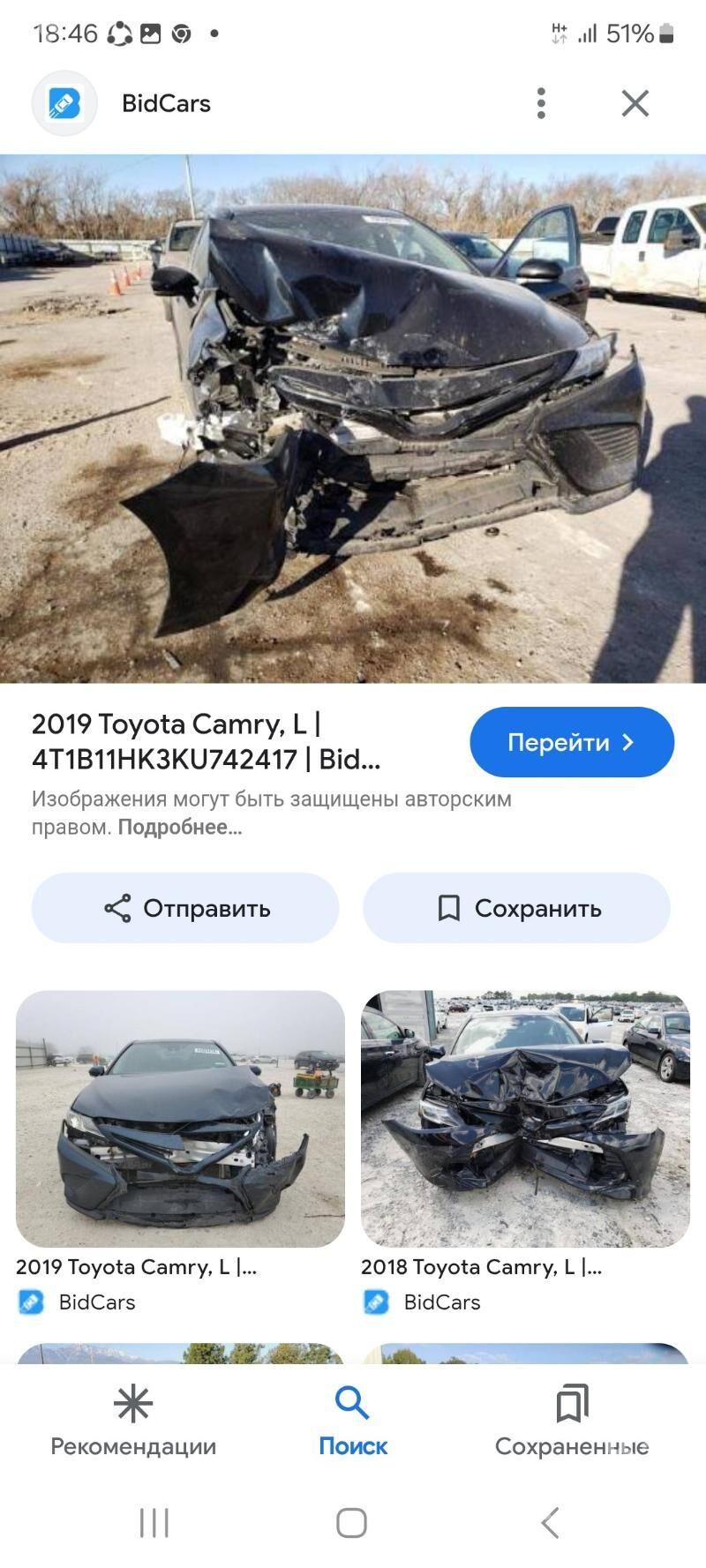Tap the BidCars site favicon
The width and height of the screenshot is (706, 1568).
[62, 103]
